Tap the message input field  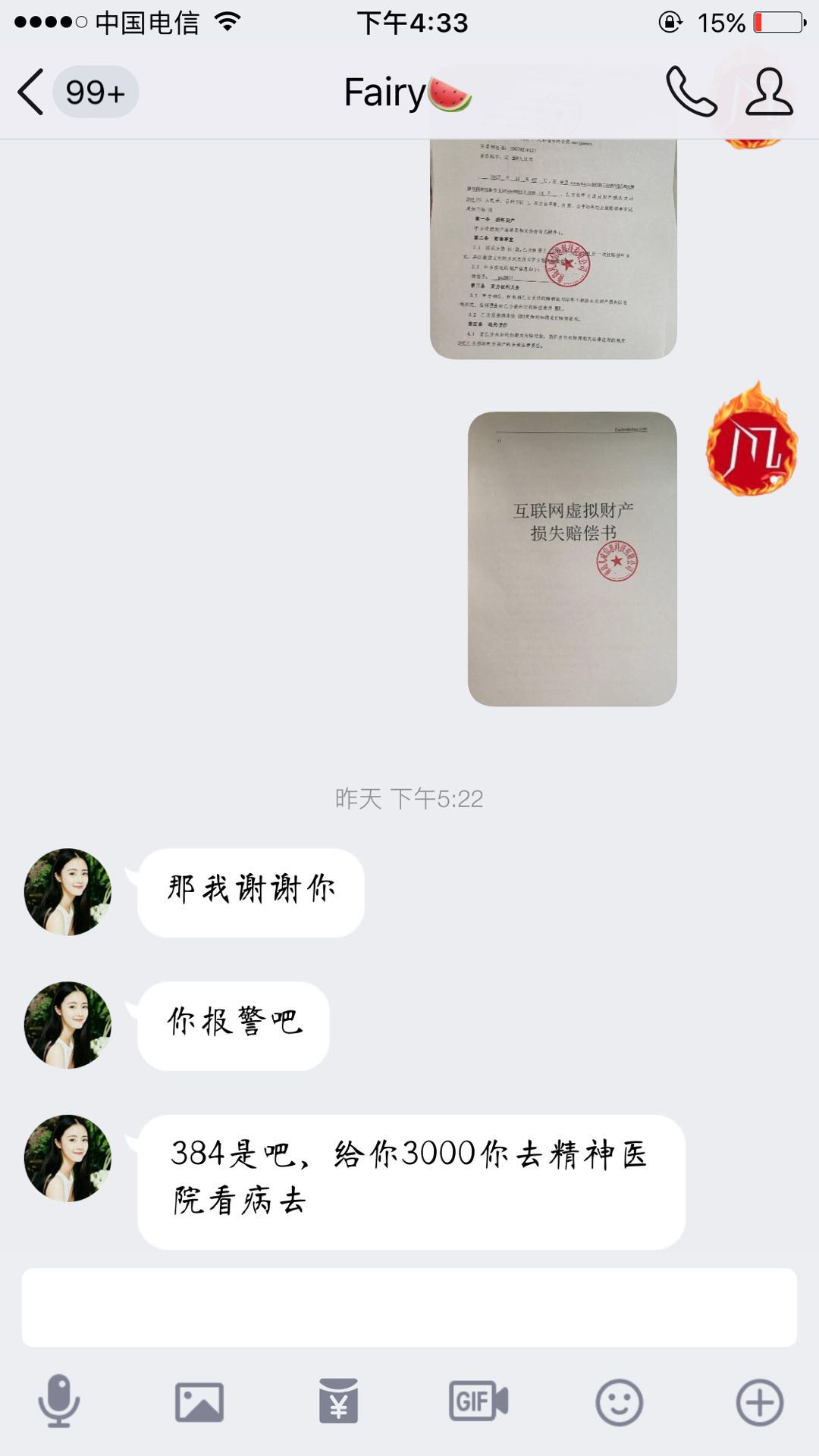[x=409, y=1307]
